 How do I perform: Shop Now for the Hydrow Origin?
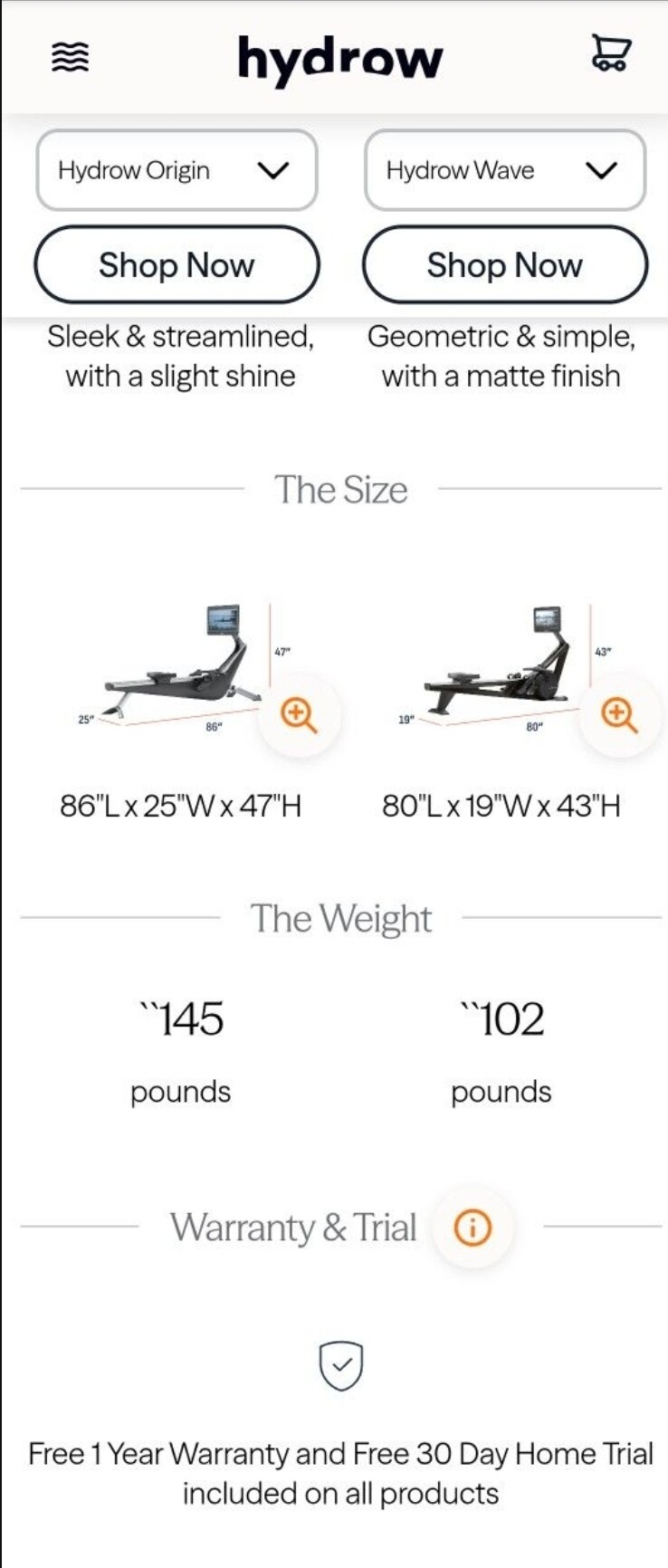pyautogui.click(x=177, y=265)
